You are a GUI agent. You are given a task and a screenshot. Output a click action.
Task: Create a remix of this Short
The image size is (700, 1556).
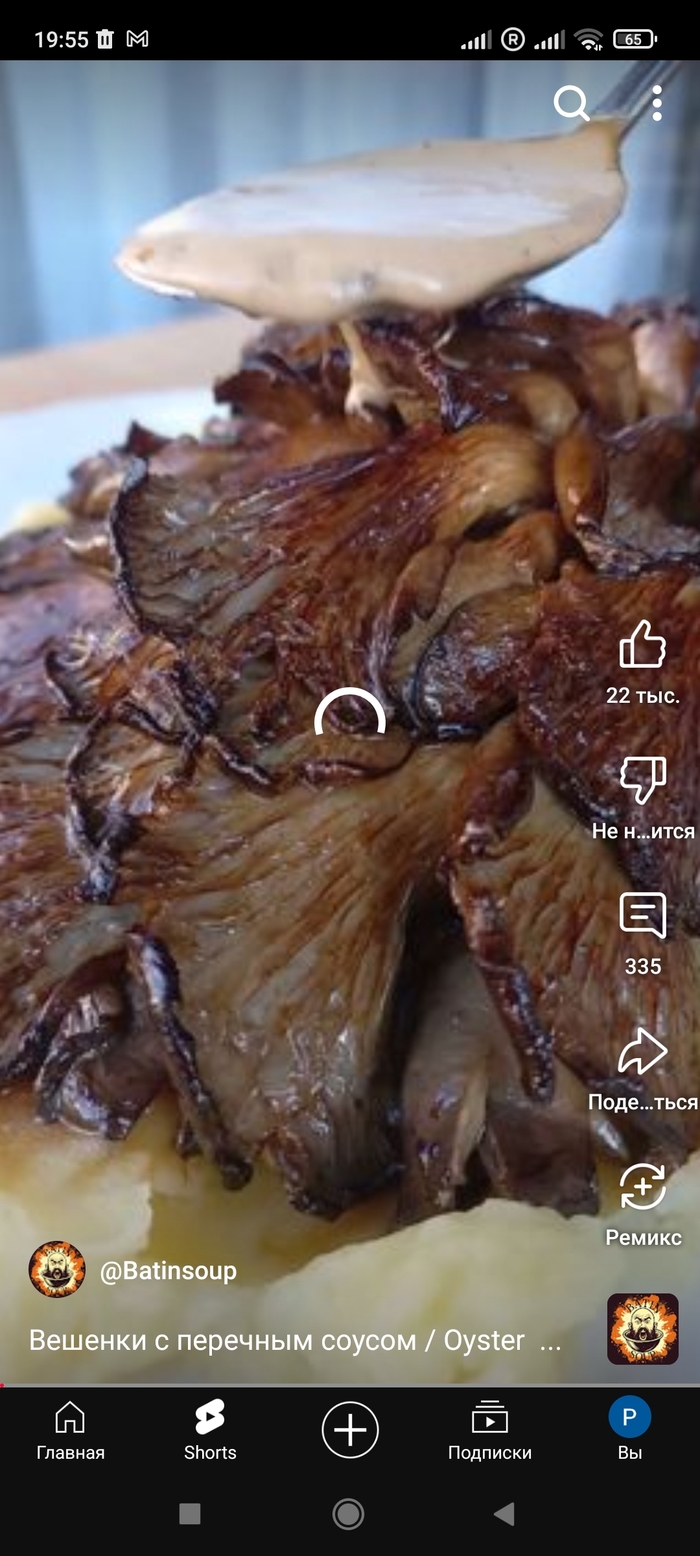[642, 1187]
